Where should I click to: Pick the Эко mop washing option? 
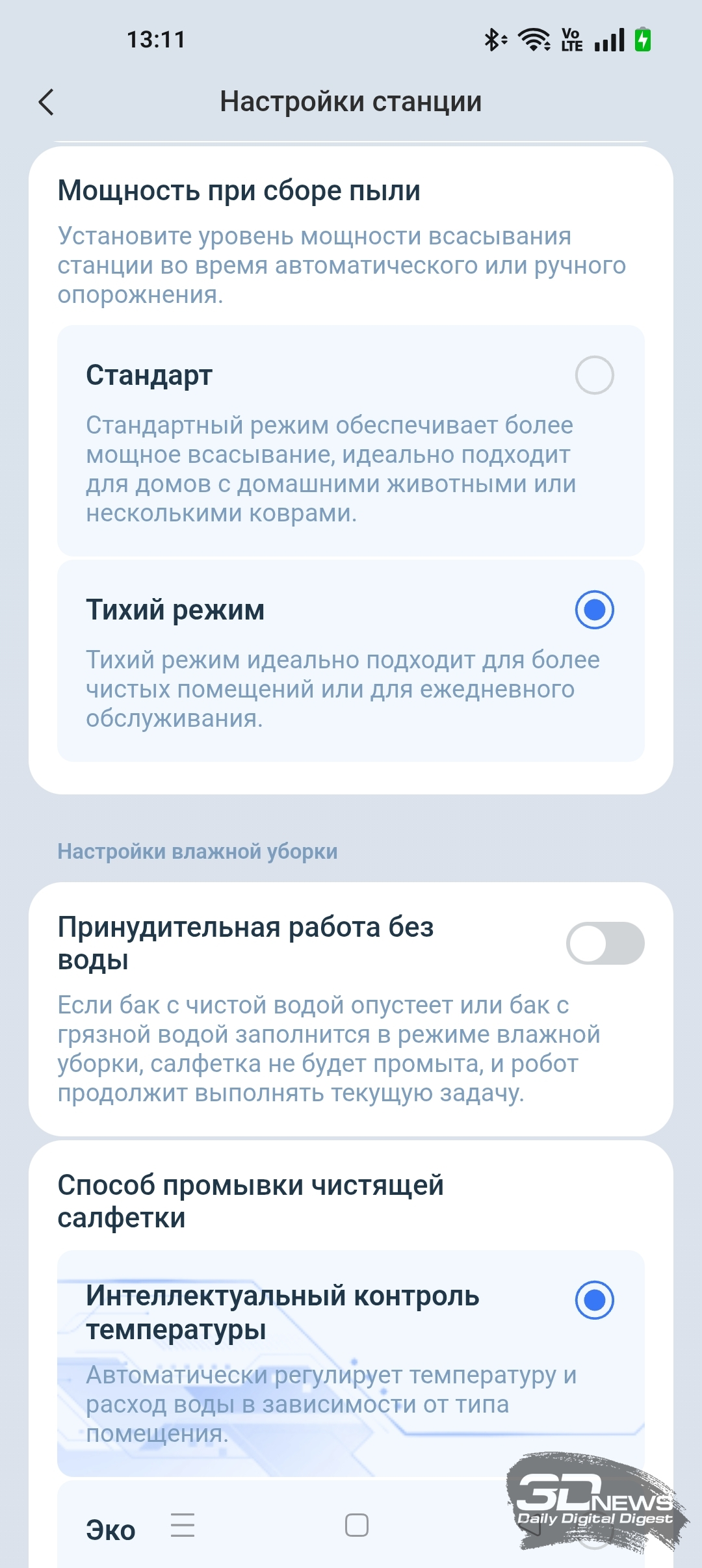tap(110, 1530)
